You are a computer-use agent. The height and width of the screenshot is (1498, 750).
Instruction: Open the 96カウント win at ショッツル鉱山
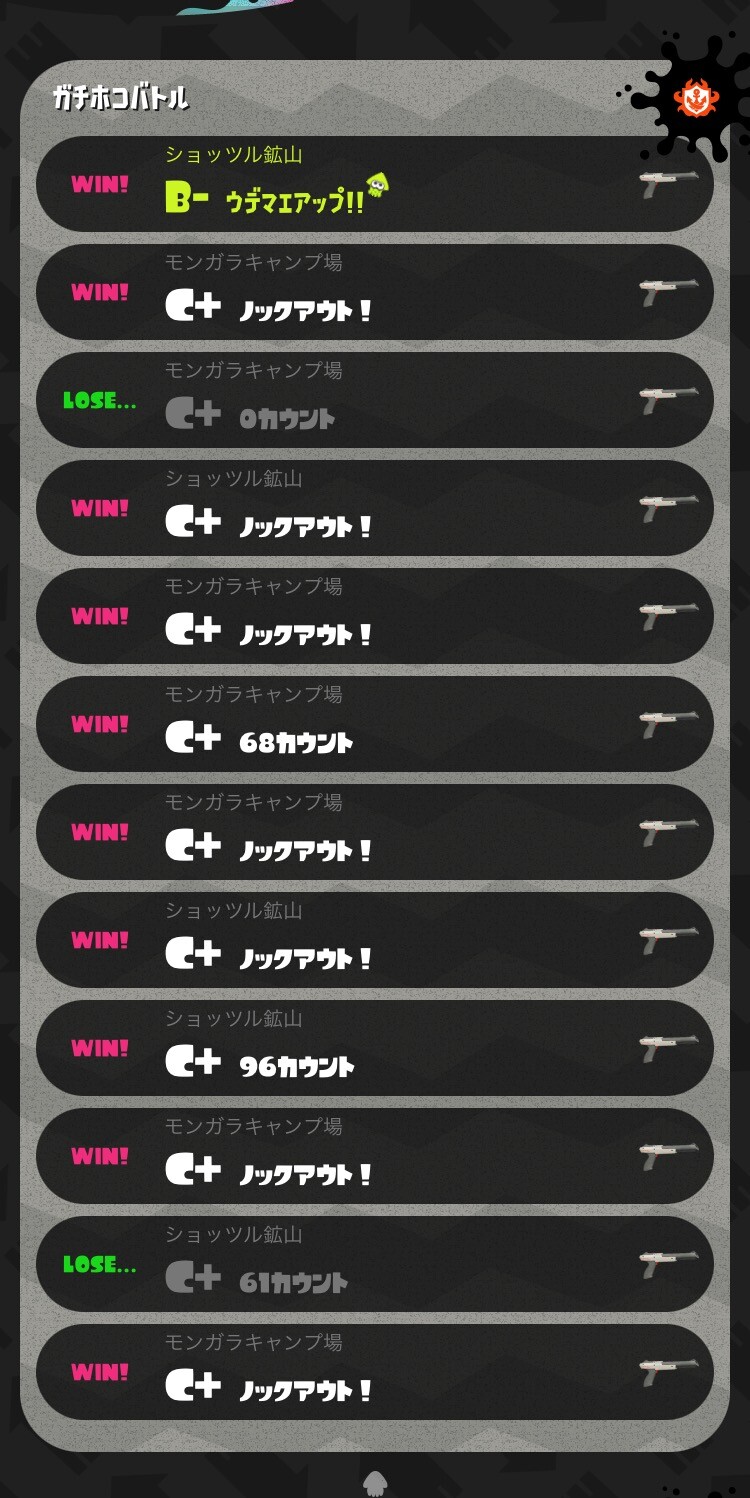pos(375,1048)
